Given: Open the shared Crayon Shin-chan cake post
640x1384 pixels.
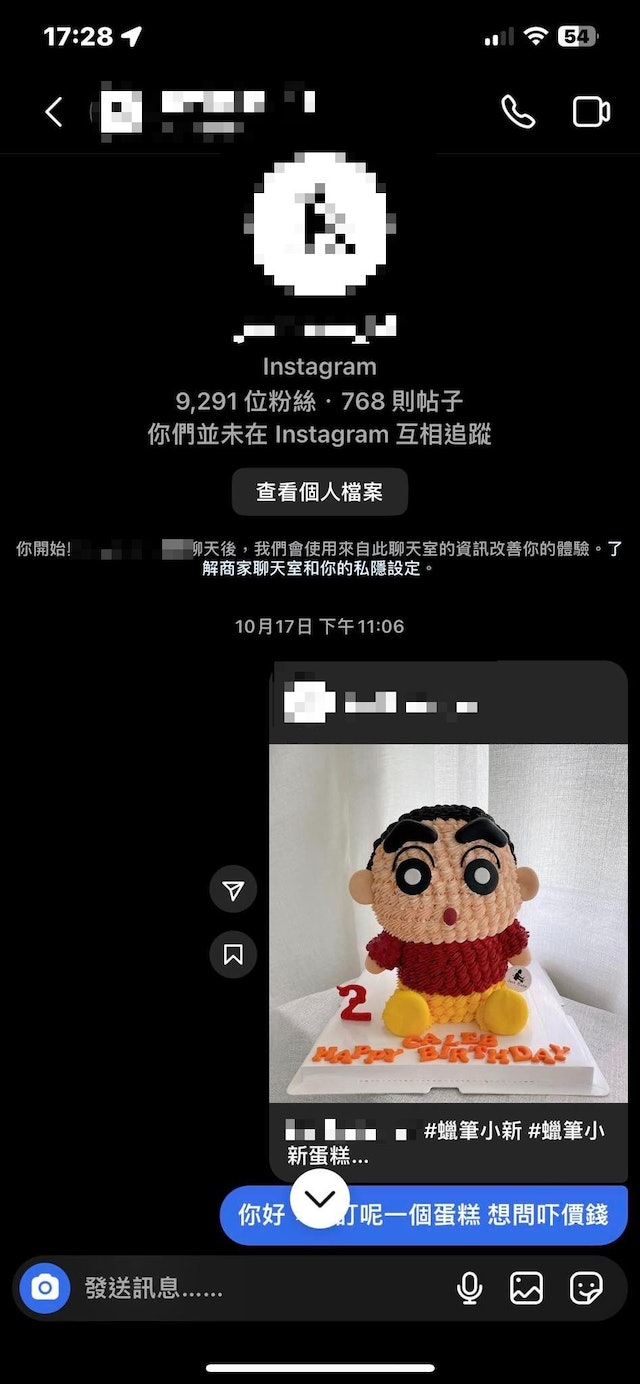Looking at the screenshot, I should tap(448, 922).
